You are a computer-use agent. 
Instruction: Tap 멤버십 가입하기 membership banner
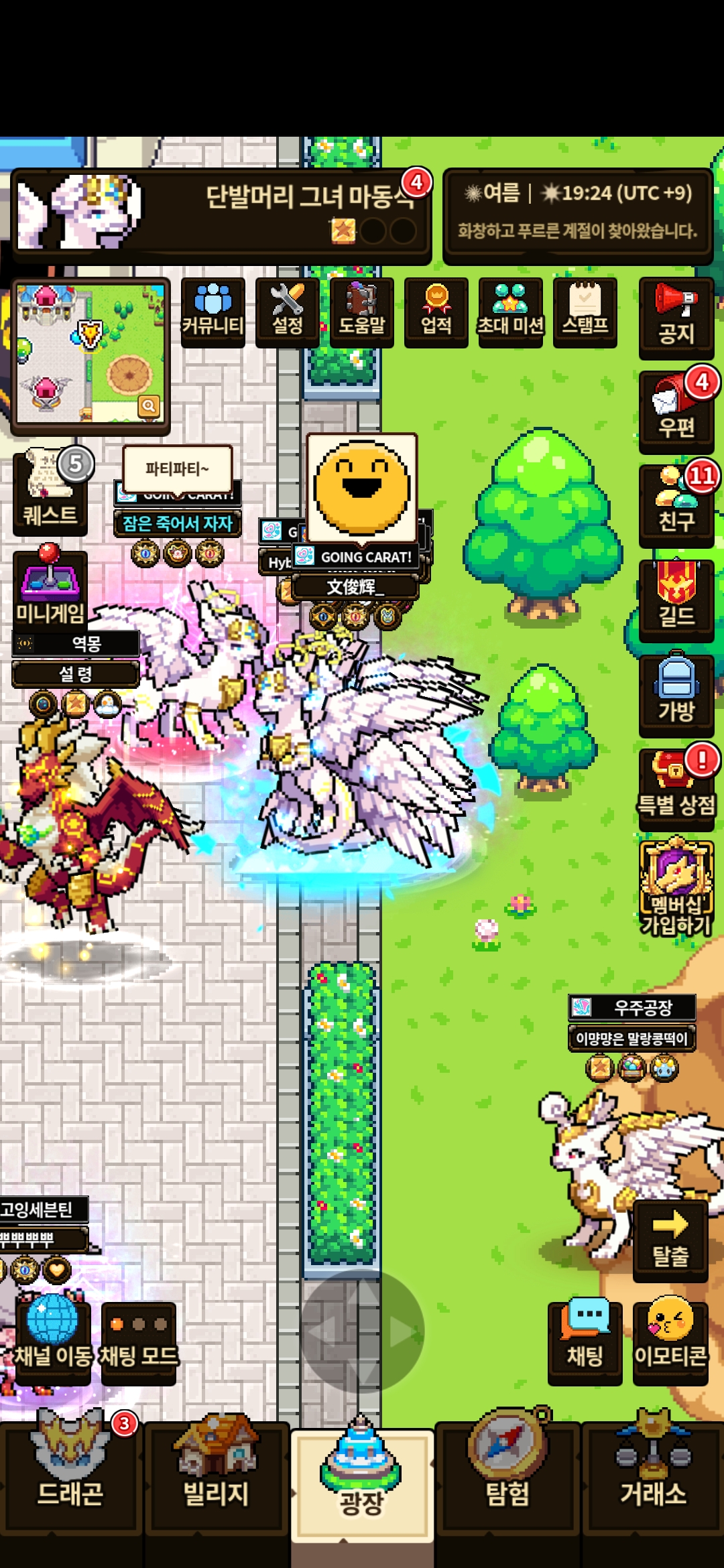tap(676, 886)
